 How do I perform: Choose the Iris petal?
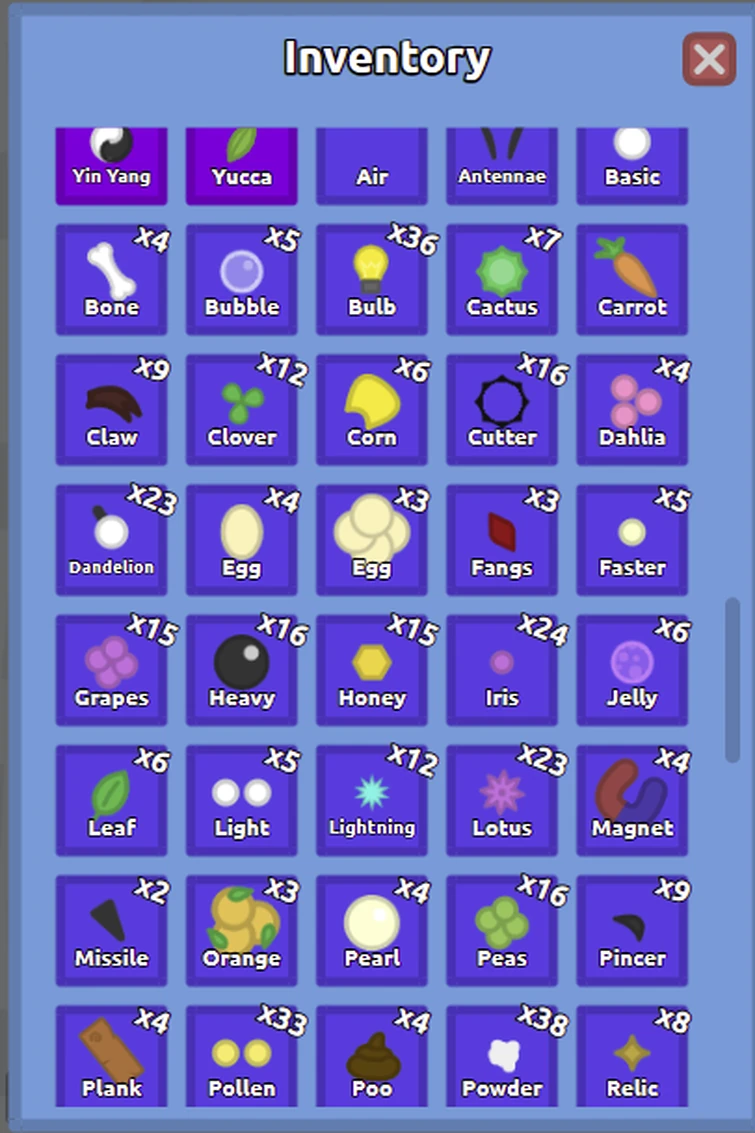501,670
